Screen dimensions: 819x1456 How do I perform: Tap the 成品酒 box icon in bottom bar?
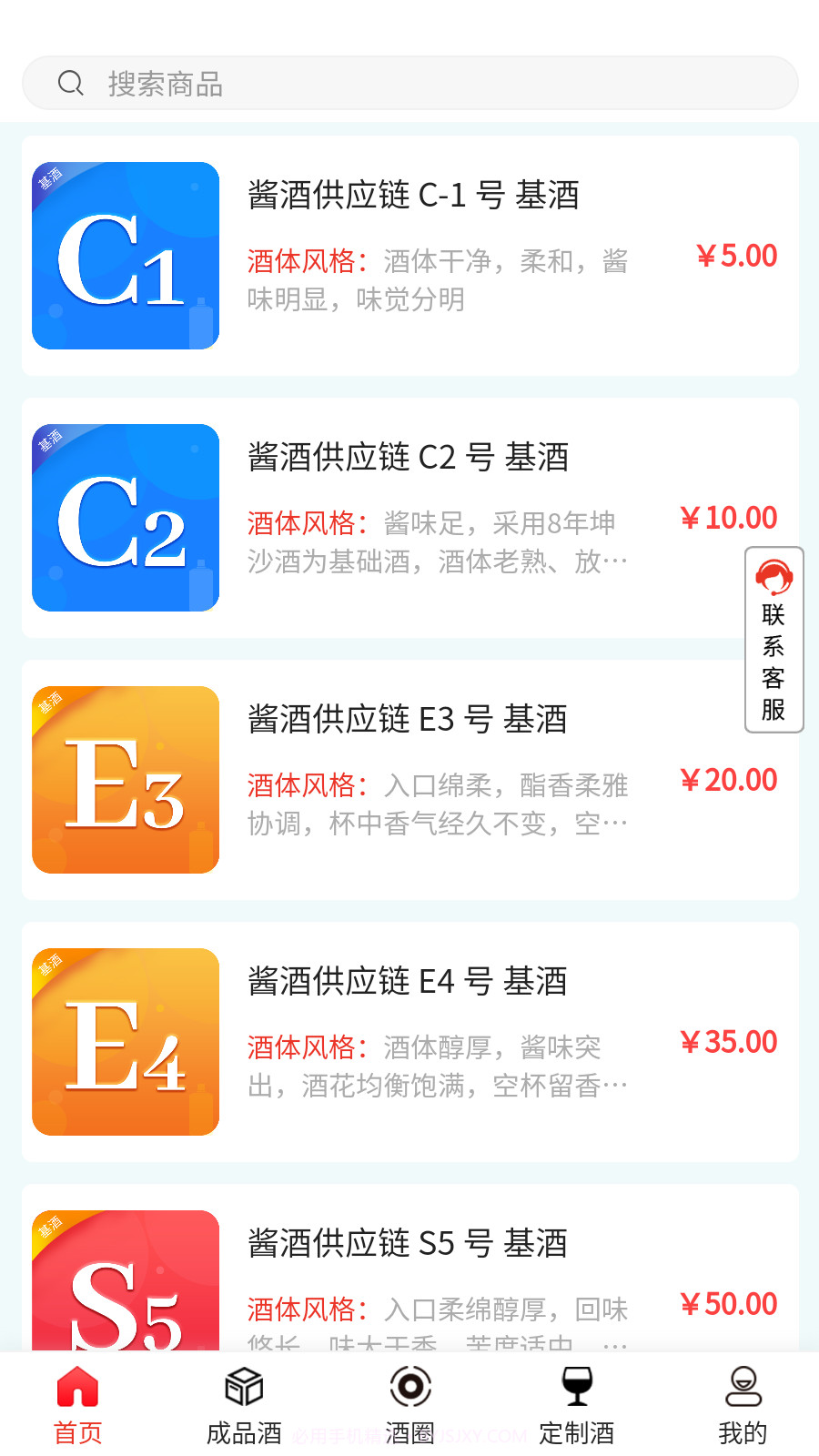tap(243, 1387)
